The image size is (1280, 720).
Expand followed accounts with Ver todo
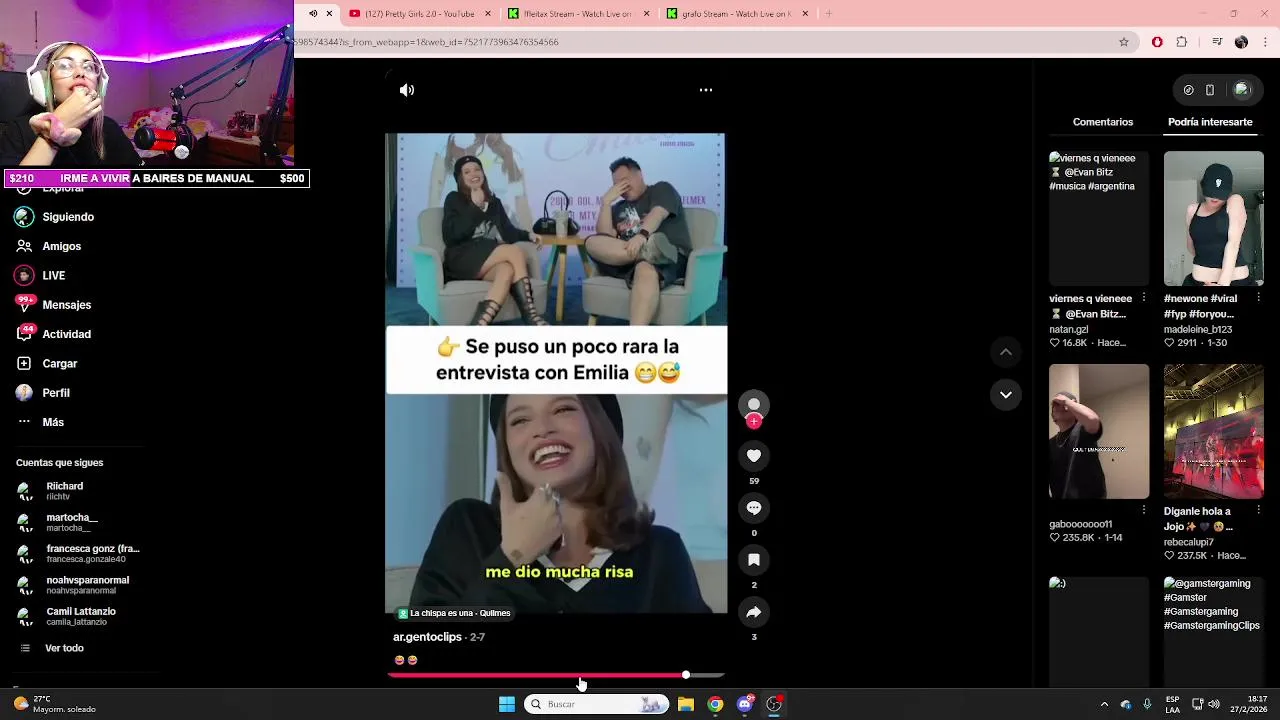click(x=64, y=648)
